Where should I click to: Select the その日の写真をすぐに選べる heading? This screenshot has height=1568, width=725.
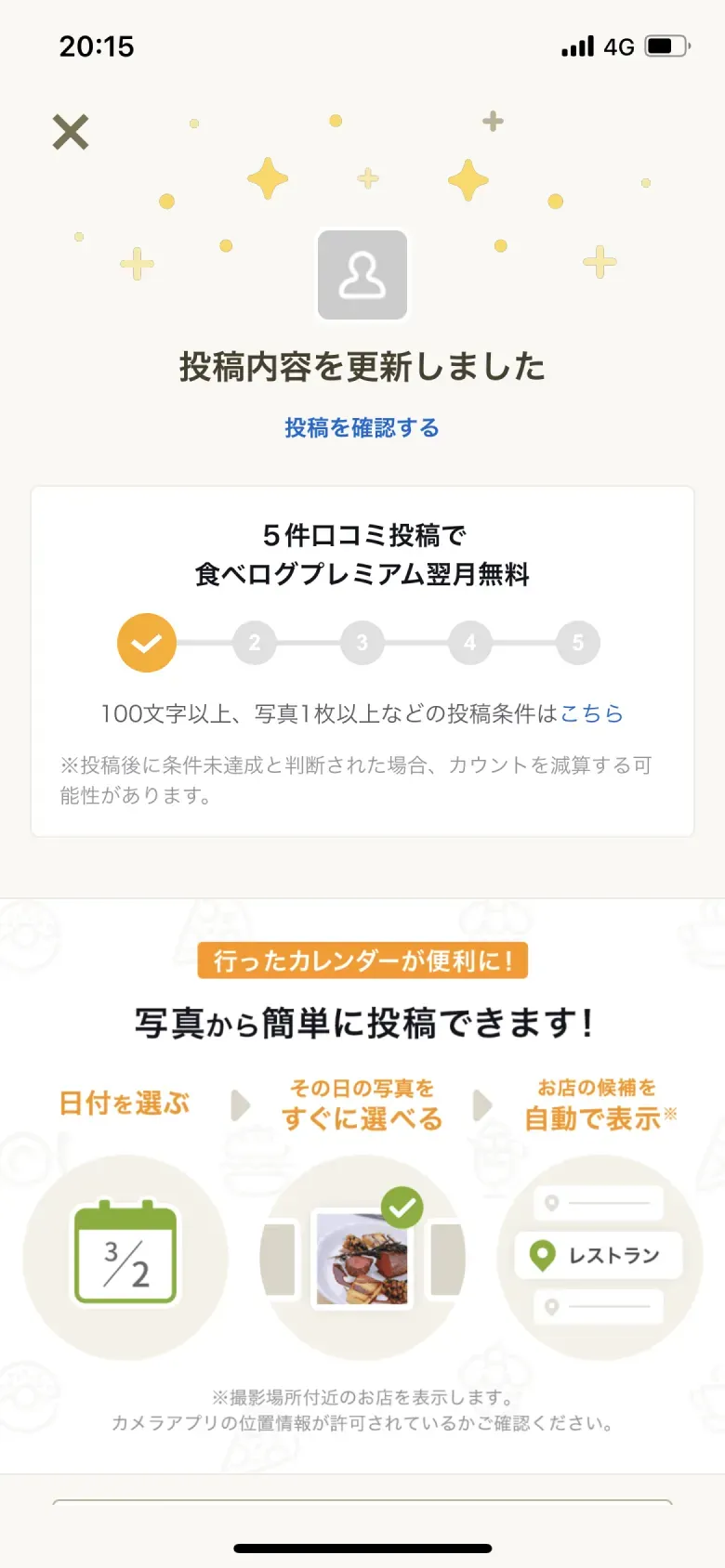pos(362,1102)
